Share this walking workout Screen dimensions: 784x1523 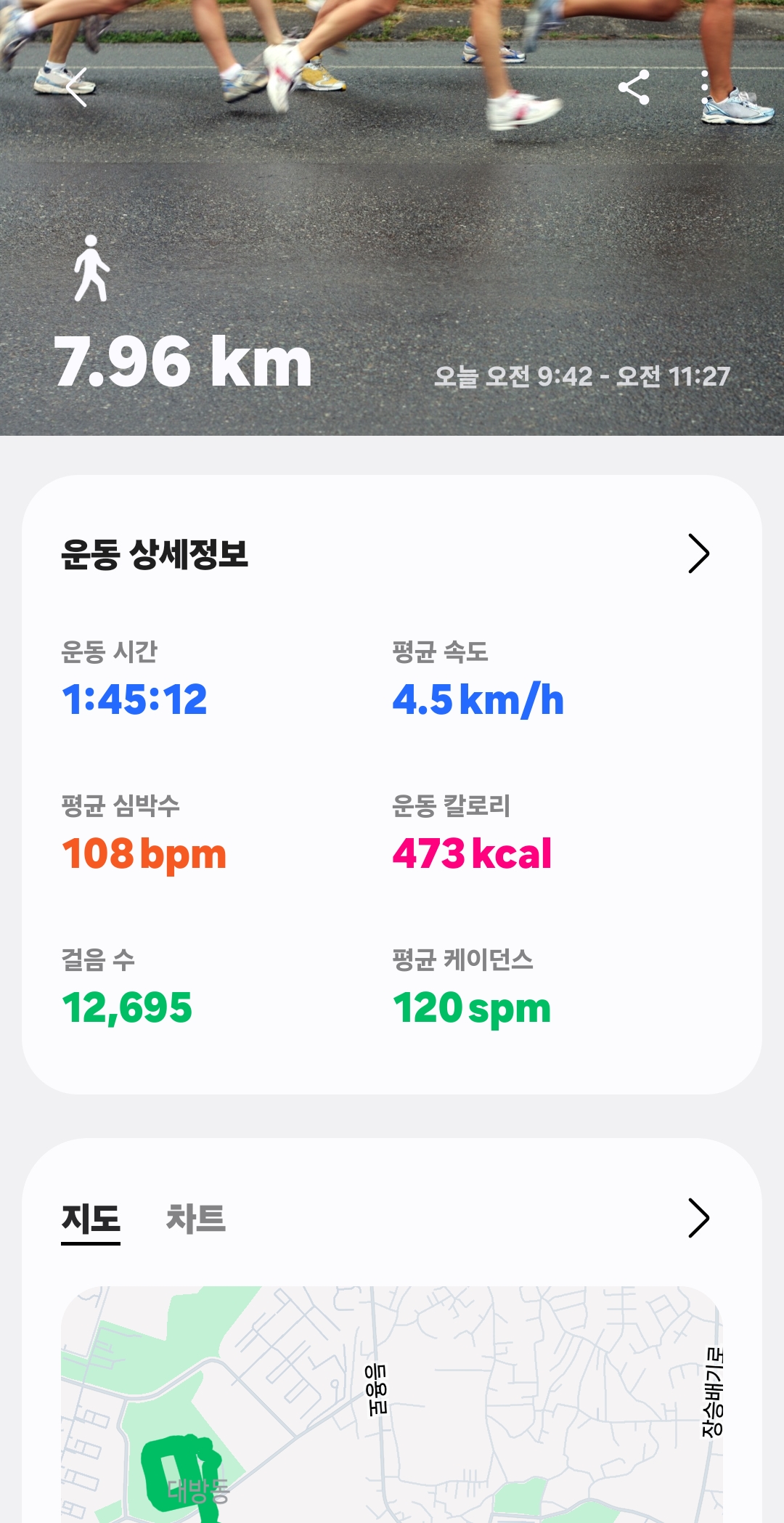click(634, 88)
